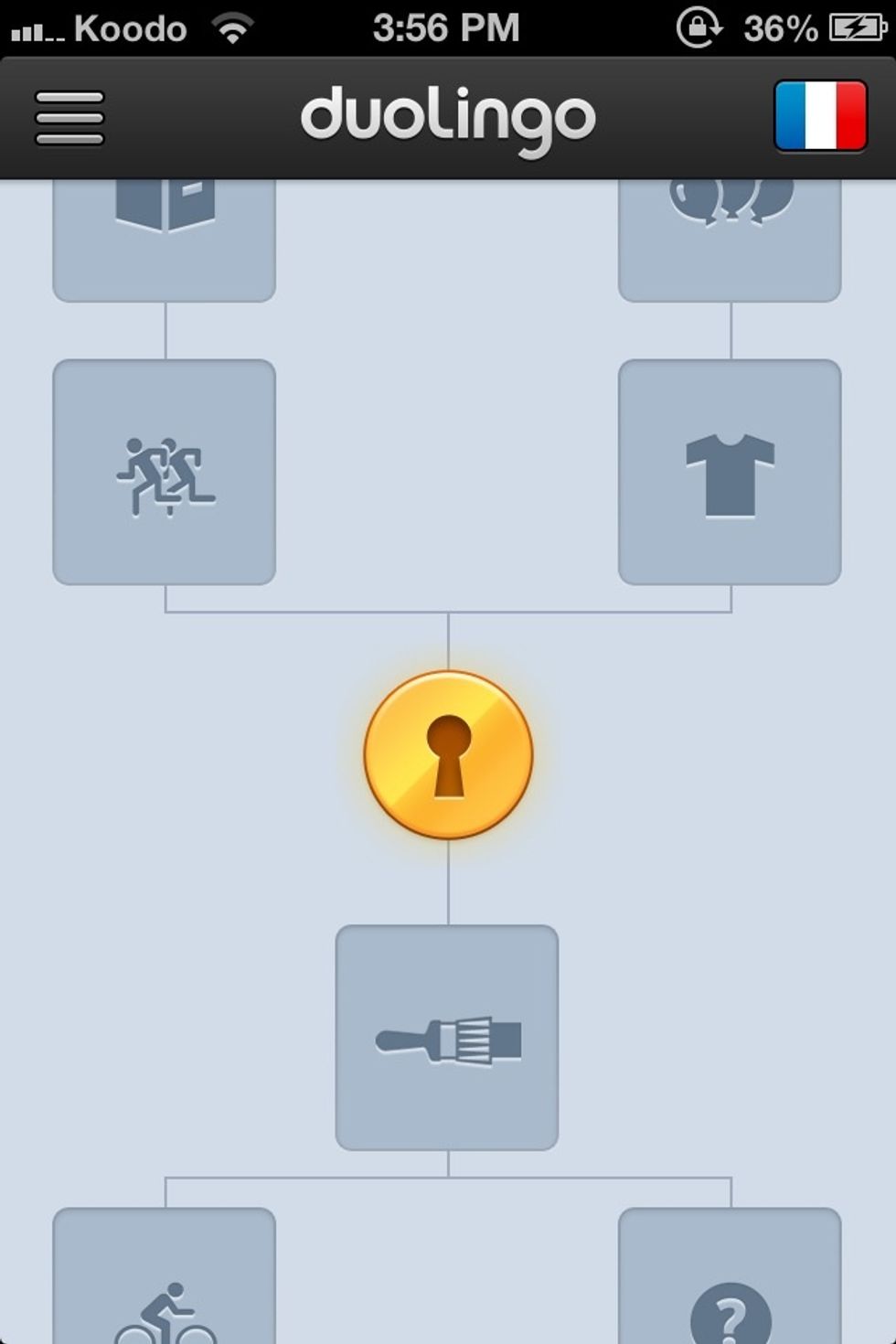Open the running people skill tile
The height and width of the screenshot is (1344, 896).
pyautogui.click(x=165, y=472)
